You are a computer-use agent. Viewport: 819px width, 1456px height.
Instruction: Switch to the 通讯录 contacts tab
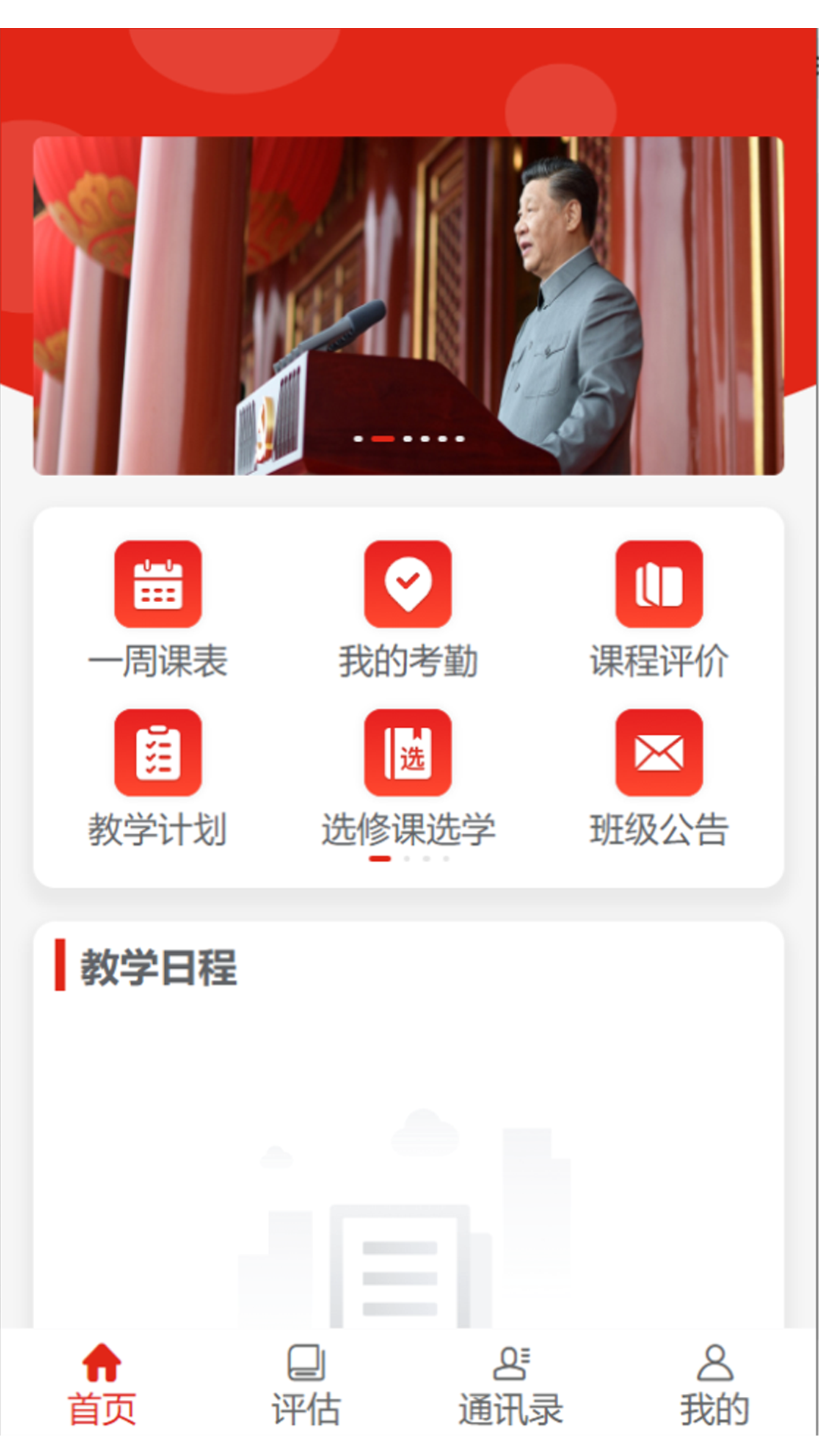tap(510, 1385)
